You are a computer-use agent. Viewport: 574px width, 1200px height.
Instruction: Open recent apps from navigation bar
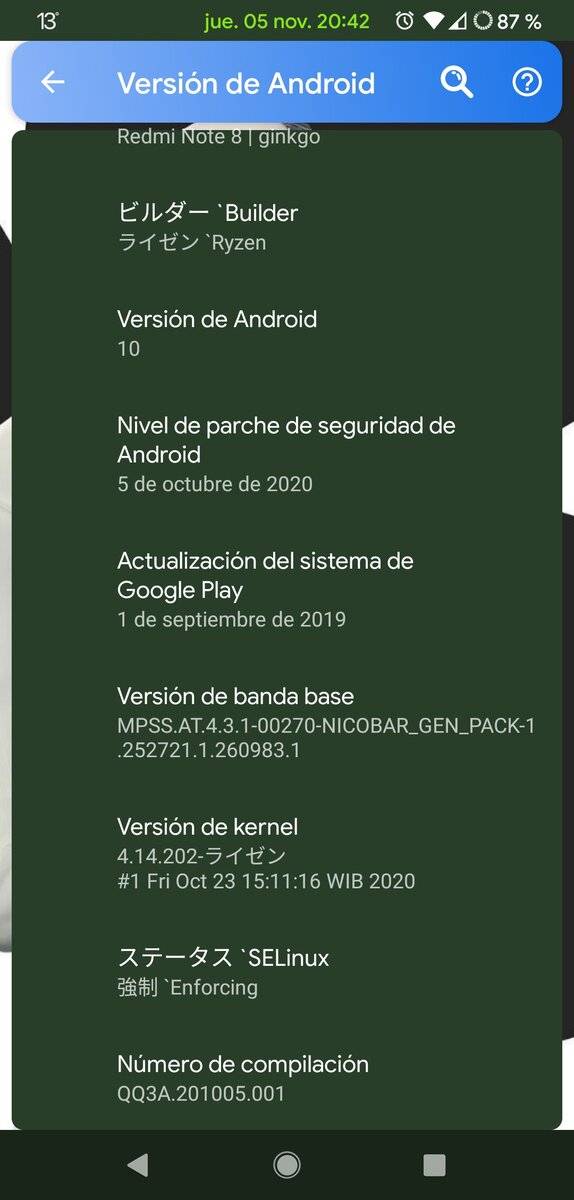(434, 1164)
